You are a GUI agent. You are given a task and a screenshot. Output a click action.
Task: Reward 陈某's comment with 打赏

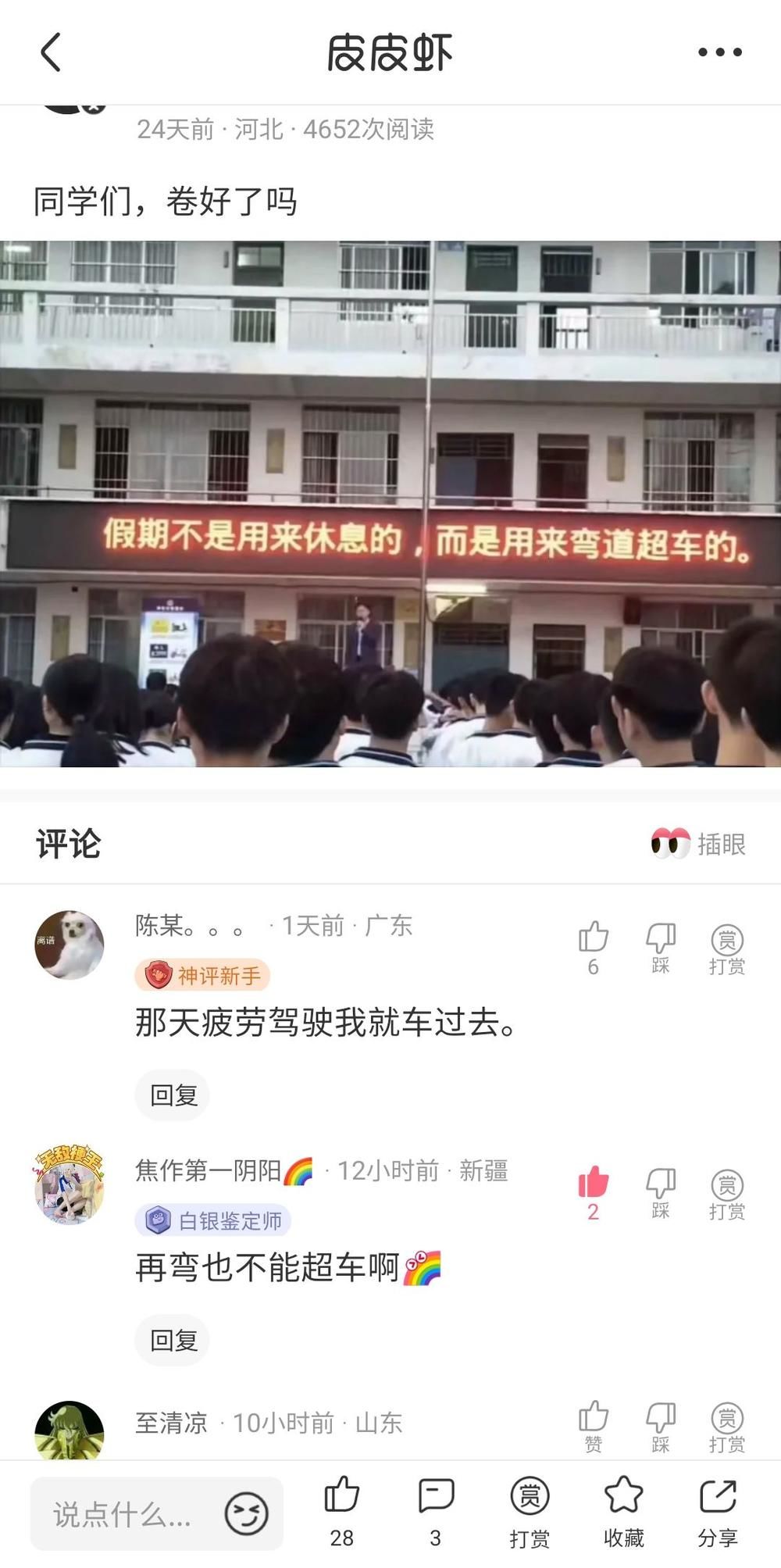[726, 948]
